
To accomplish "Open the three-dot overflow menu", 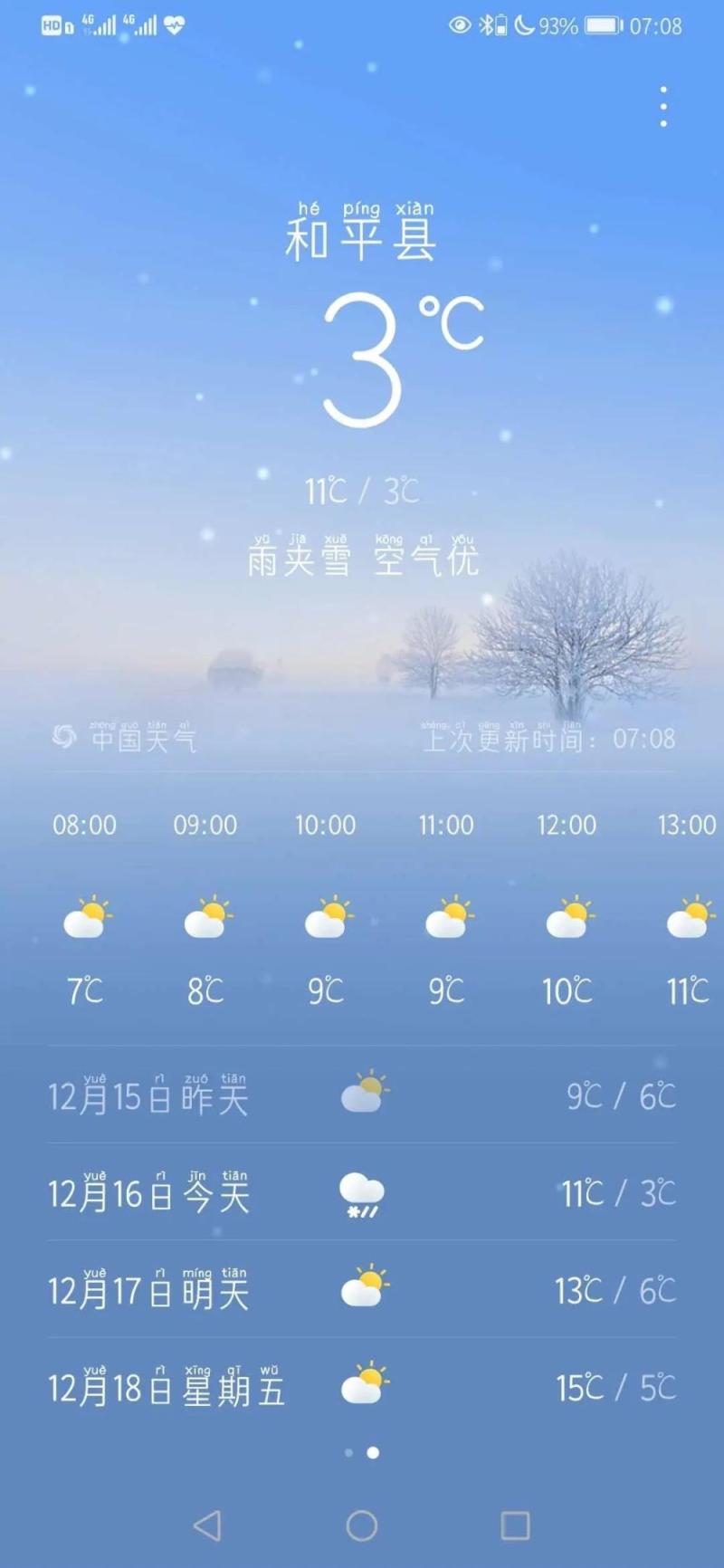I will point(663,107).
